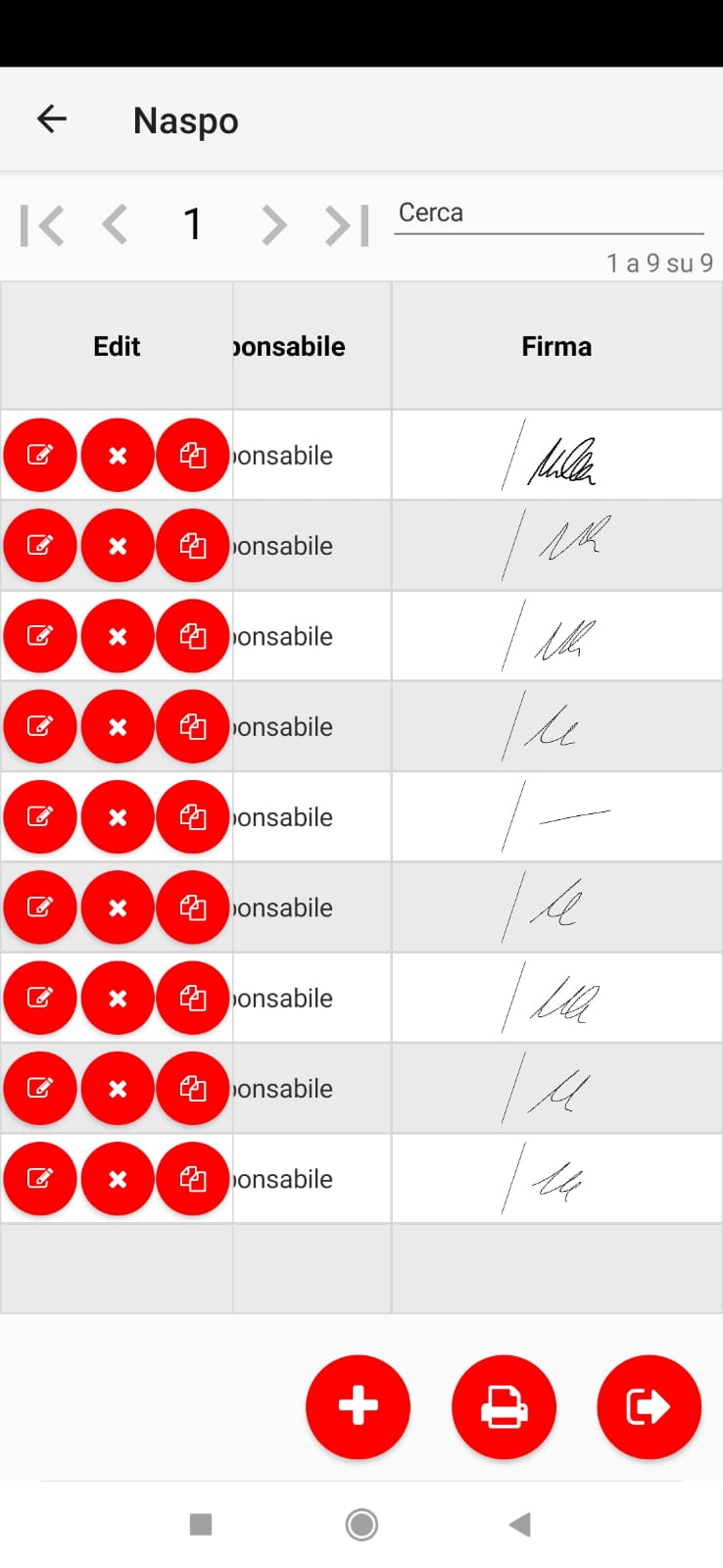Edit the first row record

pyautogui.click(x=39, y=455)
